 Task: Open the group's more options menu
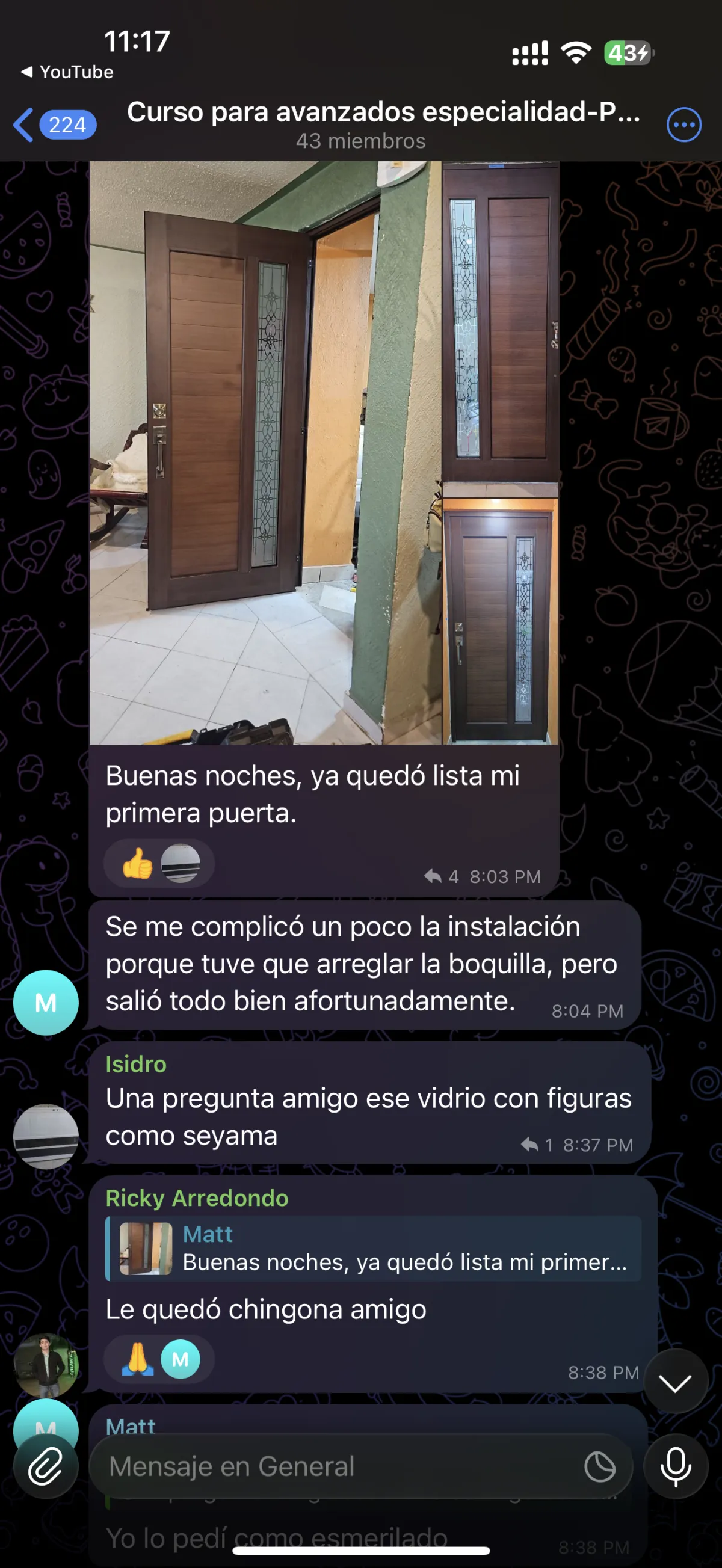683,125
